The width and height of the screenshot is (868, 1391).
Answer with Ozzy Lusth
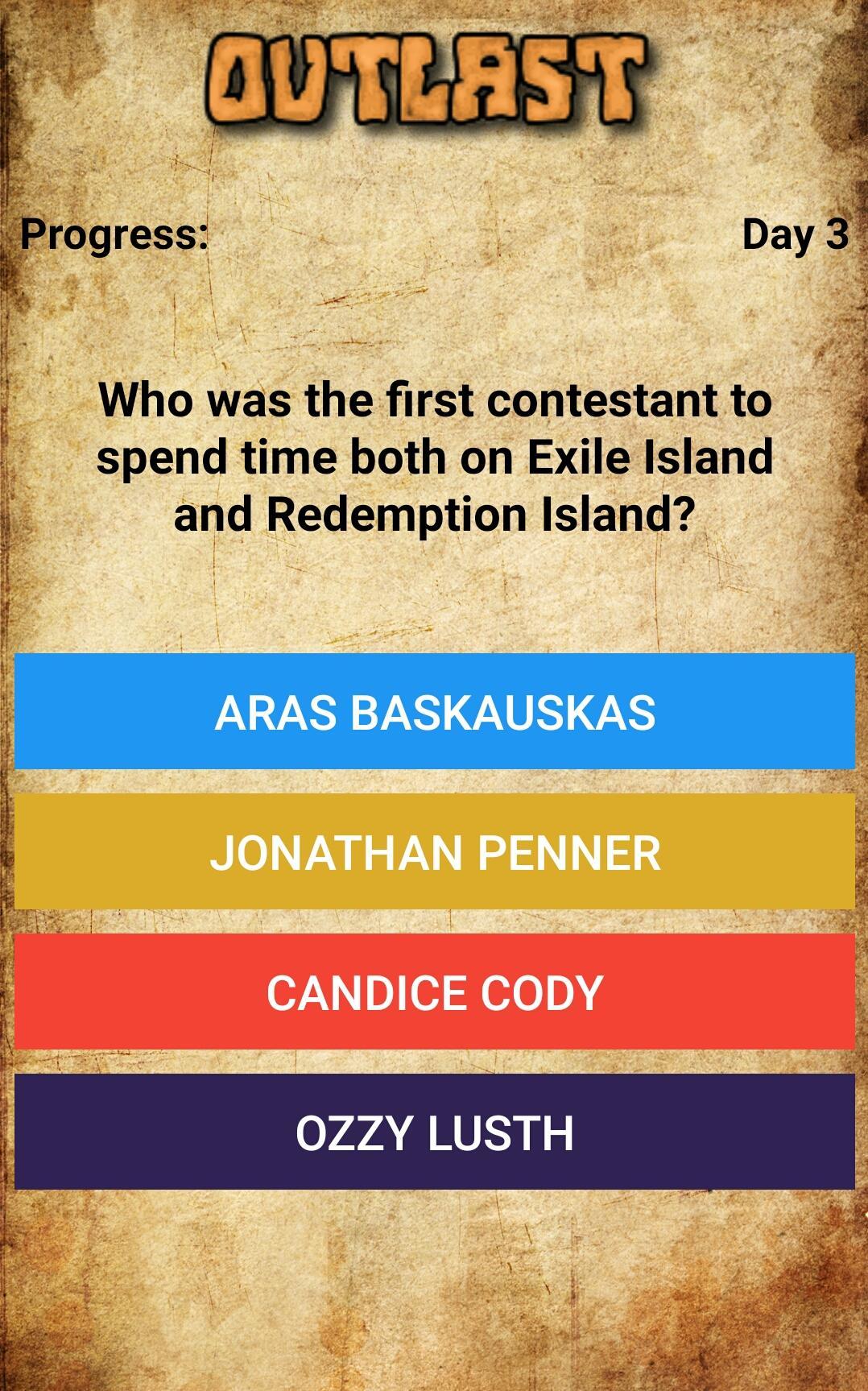point(434,1132)
